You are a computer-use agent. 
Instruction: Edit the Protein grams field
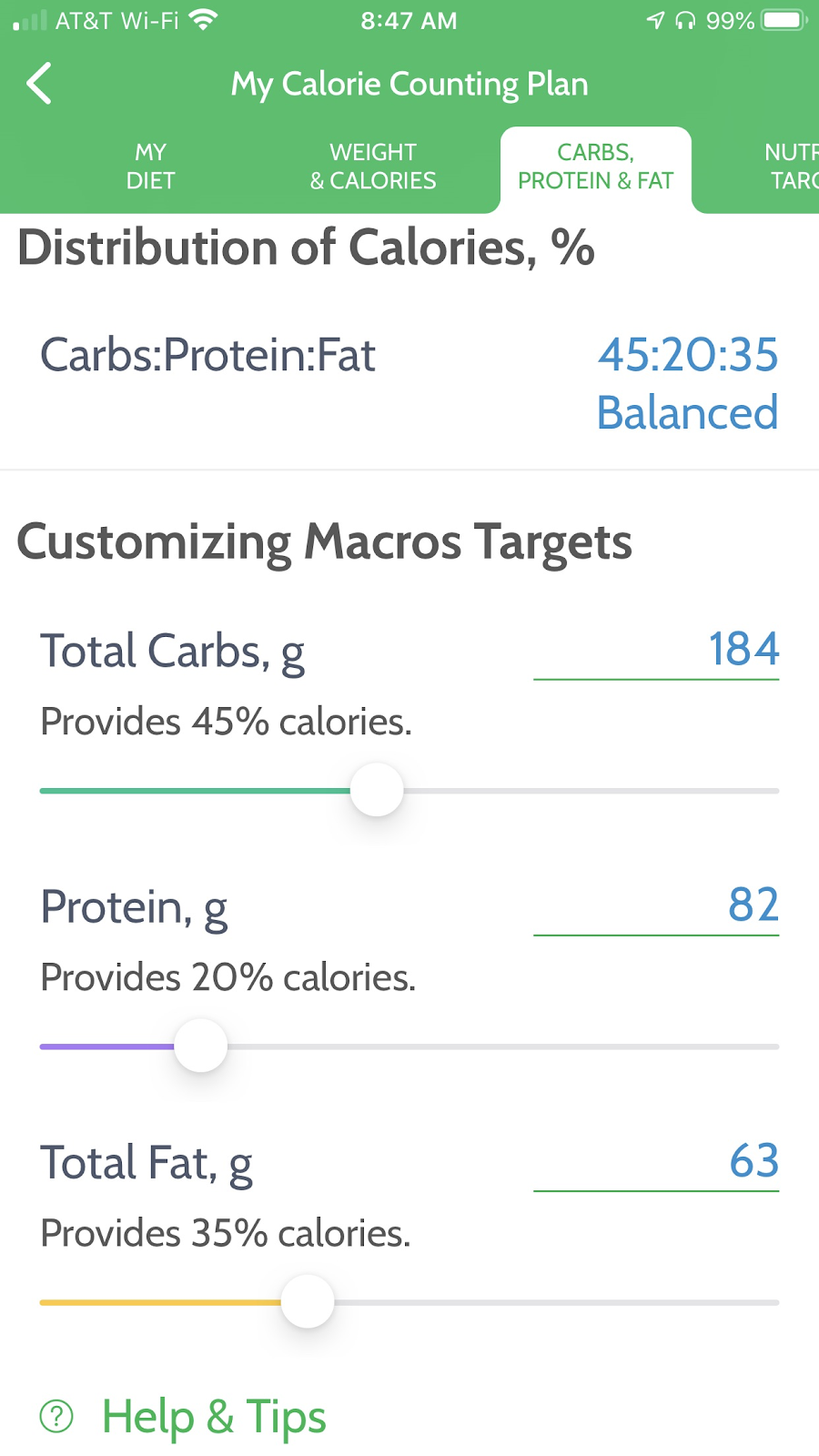point(656,907)
